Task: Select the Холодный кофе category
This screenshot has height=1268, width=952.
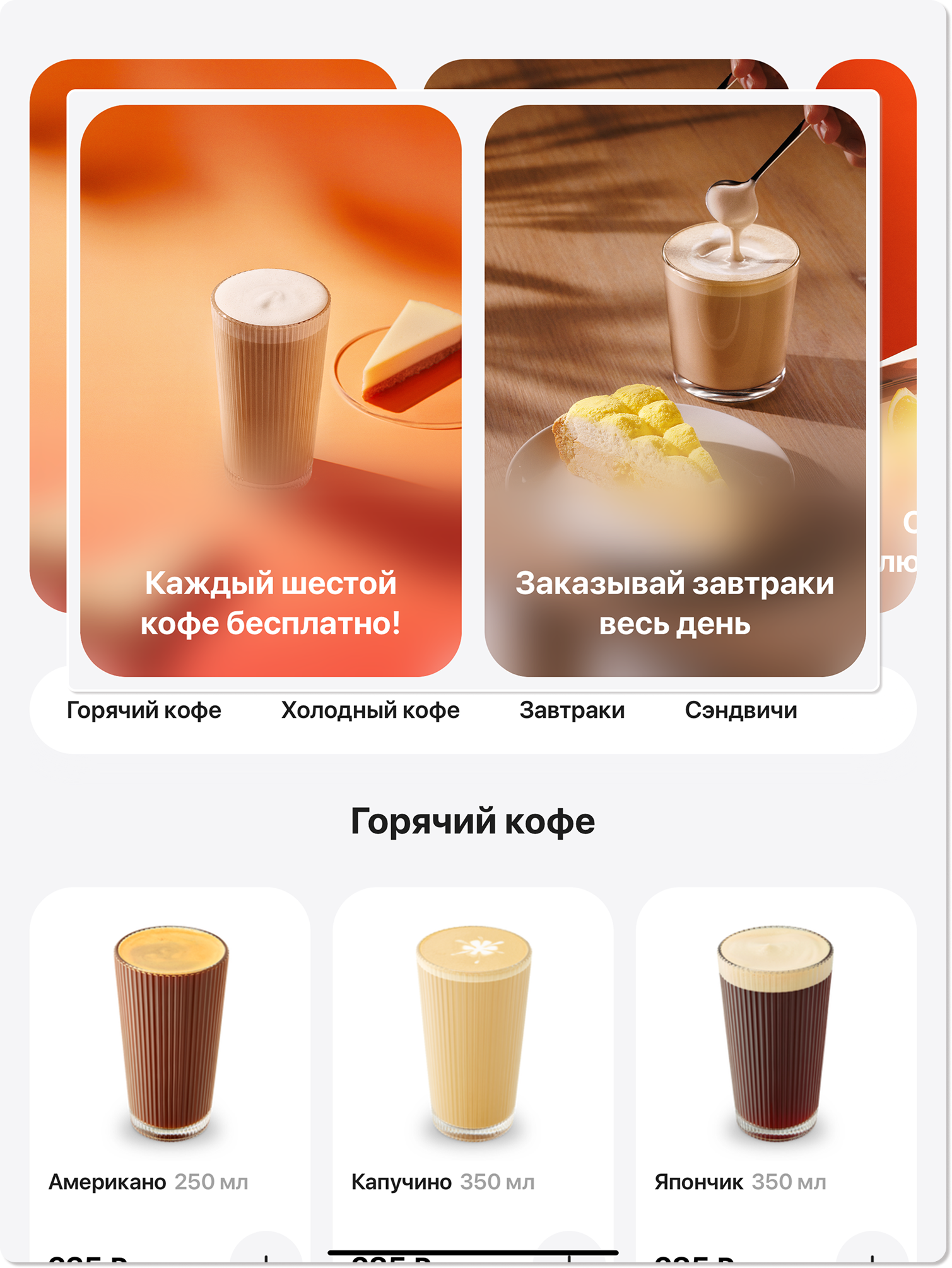Action: tap(370, 711)
